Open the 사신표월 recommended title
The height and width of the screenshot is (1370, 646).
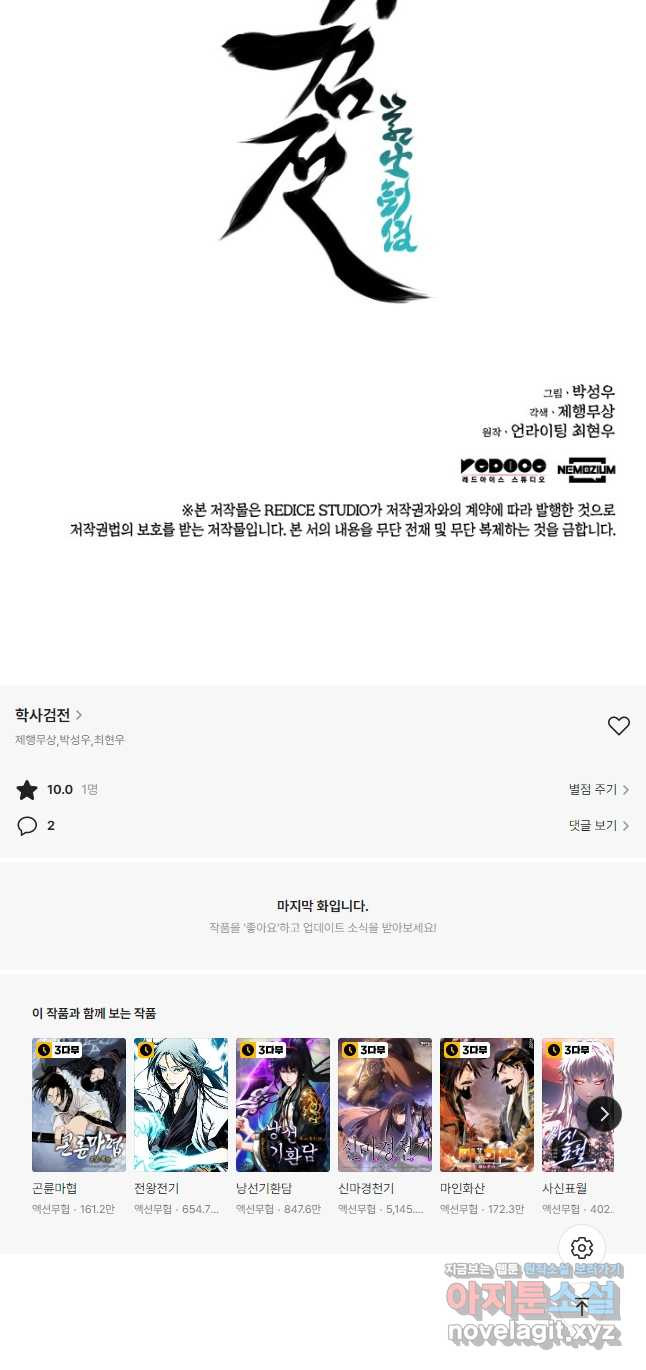point(576,1105)
